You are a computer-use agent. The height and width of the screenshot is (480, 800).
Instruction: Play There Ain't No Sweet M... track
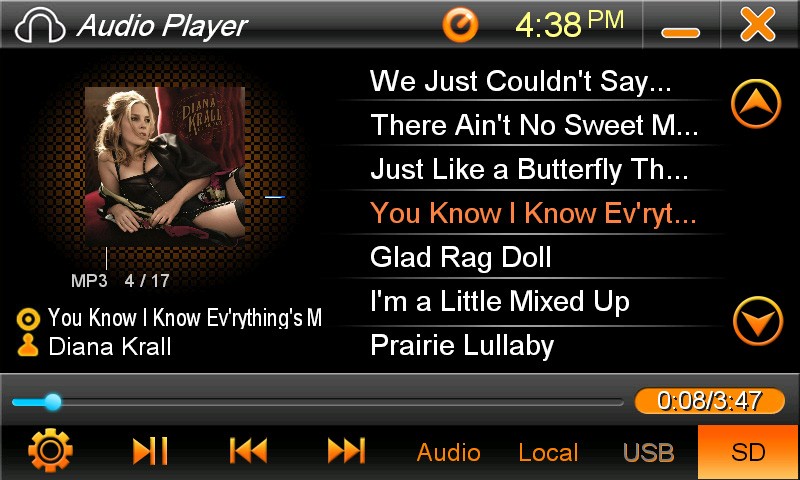pyautogui.click(x=534, y=125)
